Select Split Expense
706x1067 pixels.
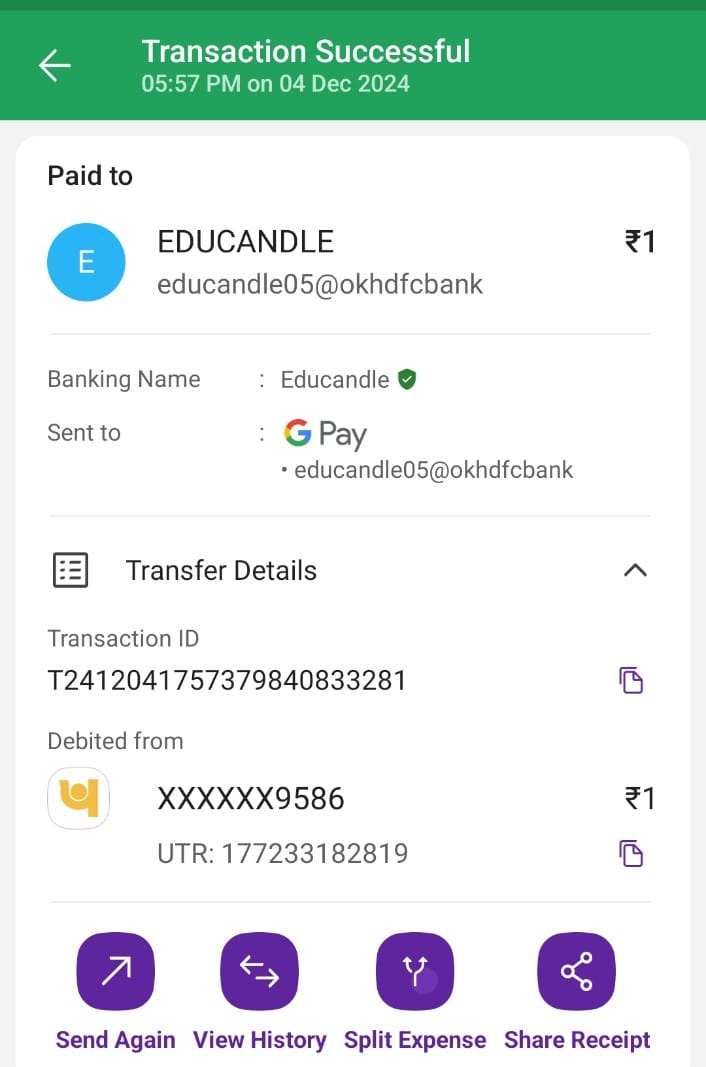[415, 972]
